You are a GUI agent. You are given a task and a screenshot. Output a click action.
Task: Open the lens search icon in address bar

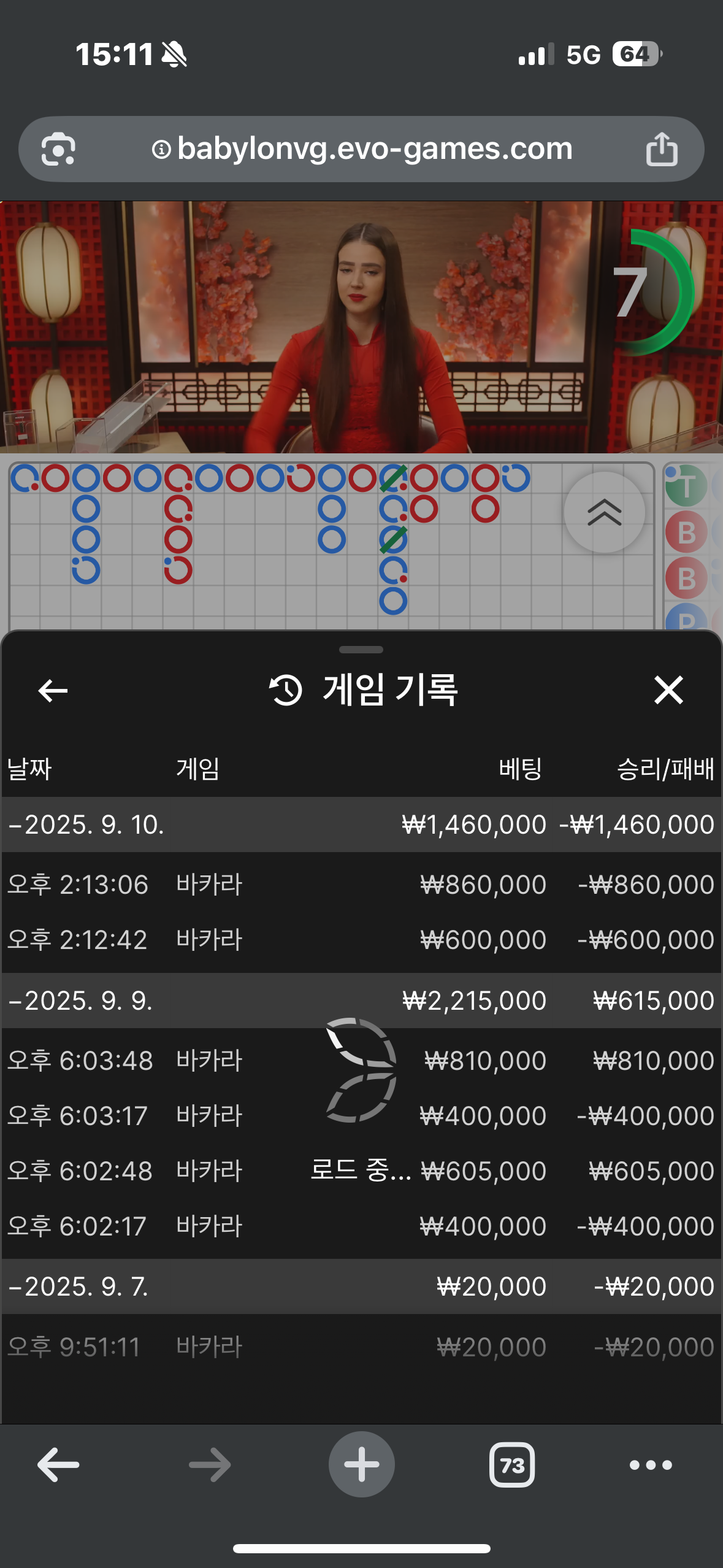click(x=58, y=149)
